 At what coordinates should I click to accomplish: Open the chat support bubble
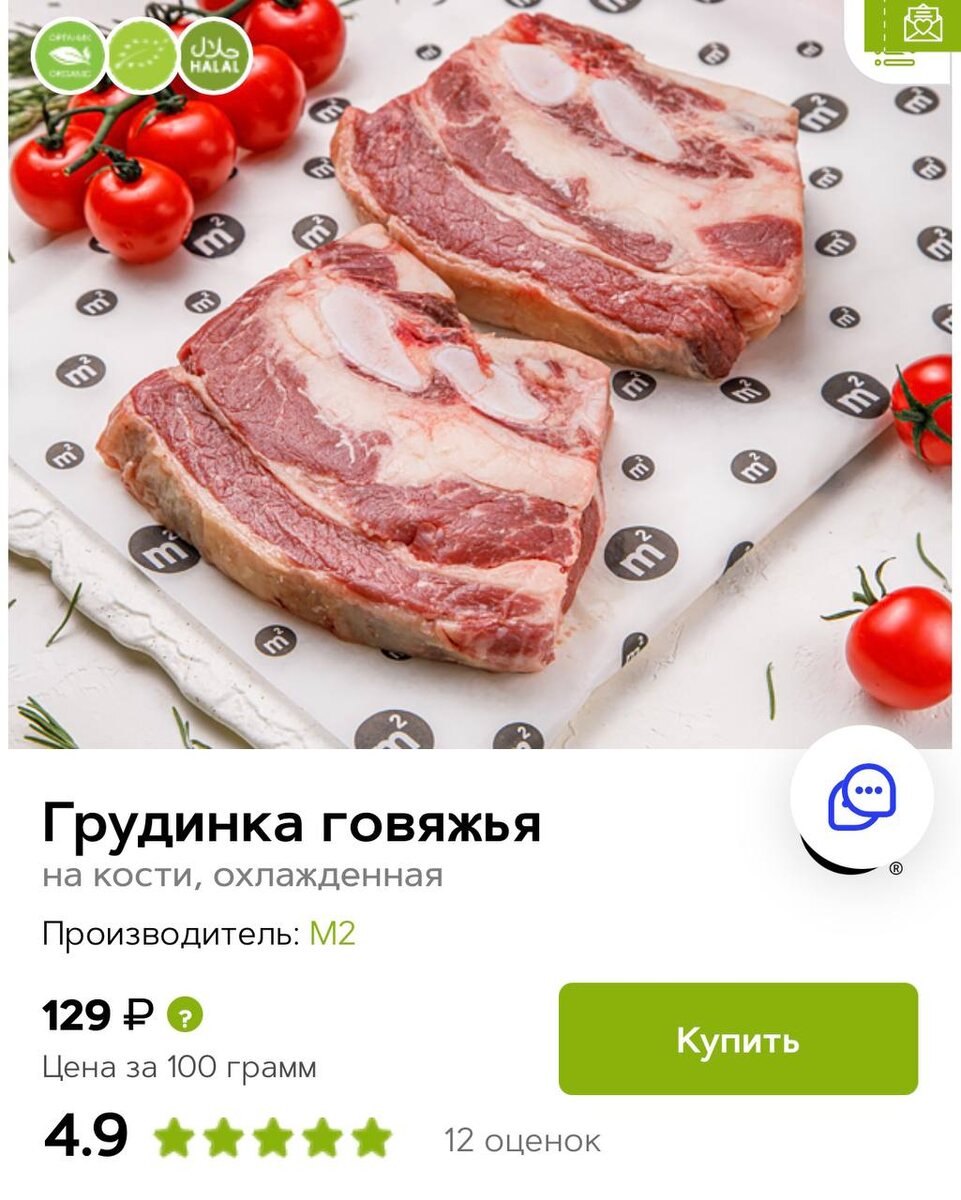tap(861, 797)
